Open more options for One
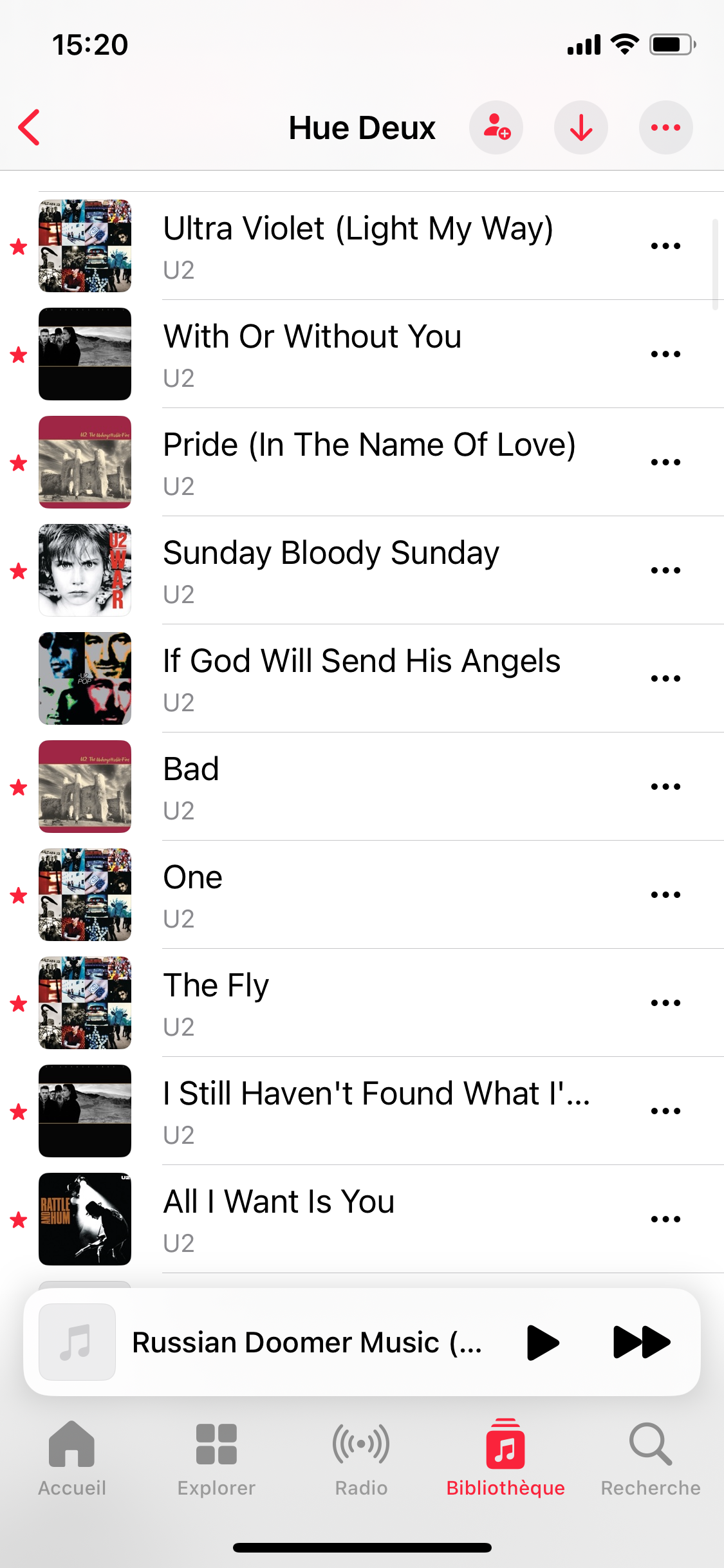The height and width of the screenshot is (1568, 724). [x=665, y=895]
